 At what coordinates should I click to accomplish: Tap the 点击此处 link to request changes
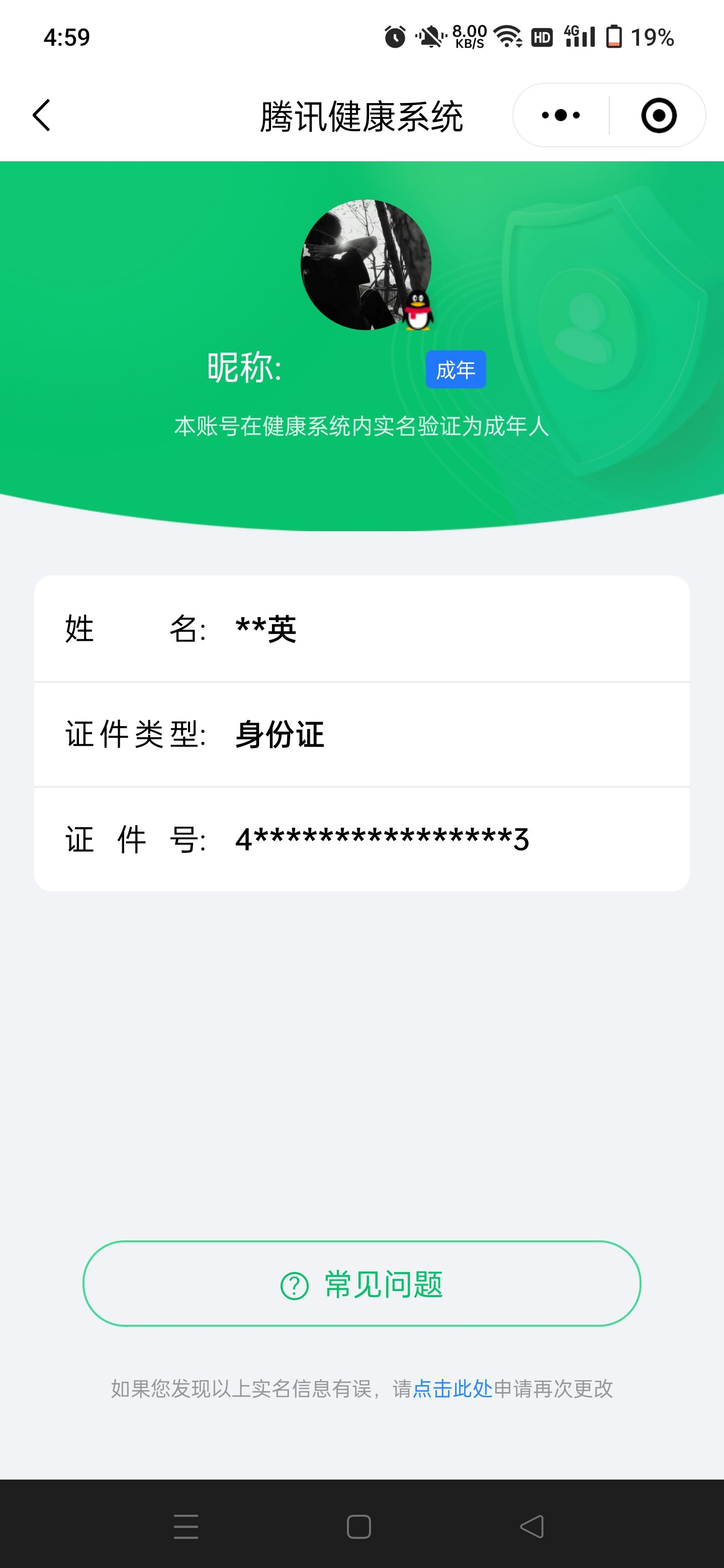click(x=452, y=1389)
